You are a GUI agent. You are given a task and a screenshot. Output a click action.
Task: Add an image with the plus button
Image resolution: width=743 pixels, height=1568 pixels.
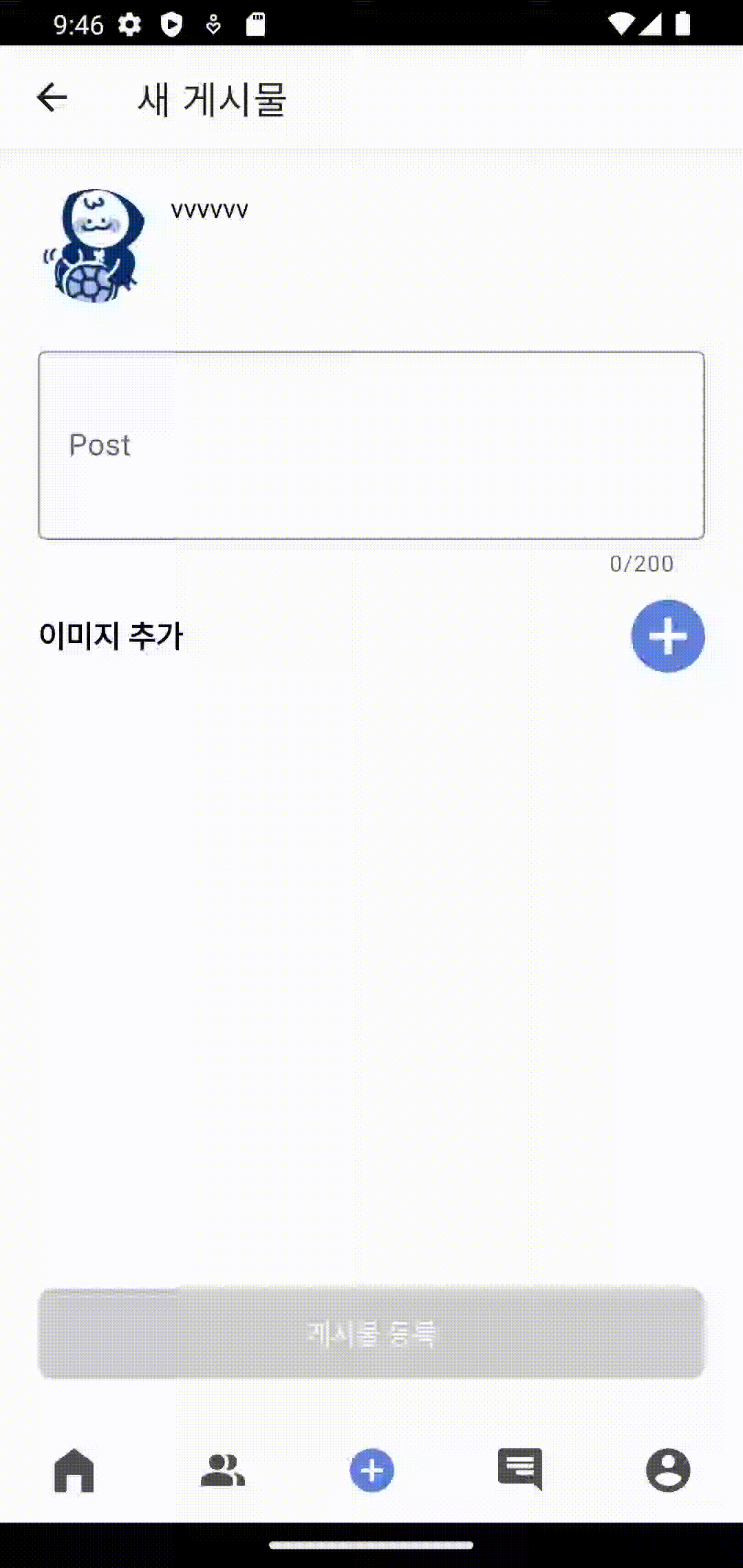click(x=668, y=636)
